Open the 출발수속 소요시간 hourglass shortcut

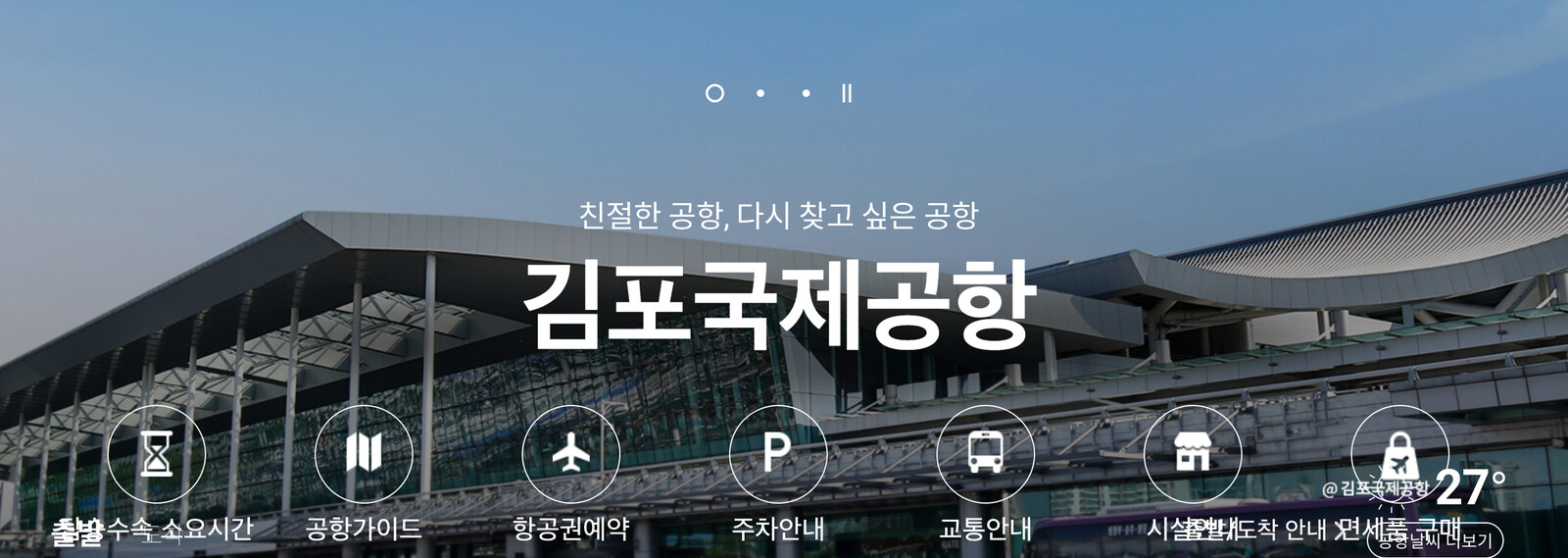156,454
